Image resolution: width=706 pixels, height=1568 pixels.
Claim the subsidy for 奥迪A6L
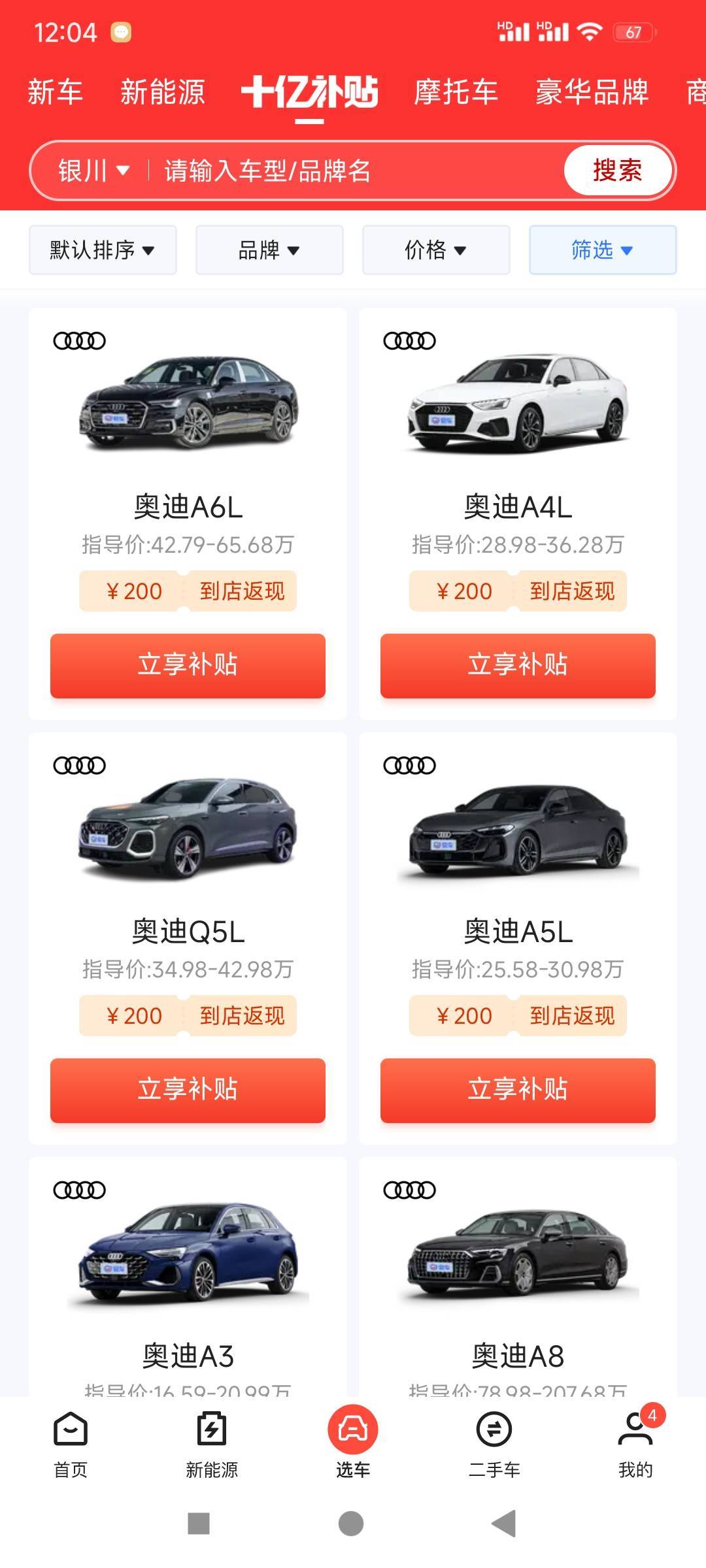click(x=188, y=665)
